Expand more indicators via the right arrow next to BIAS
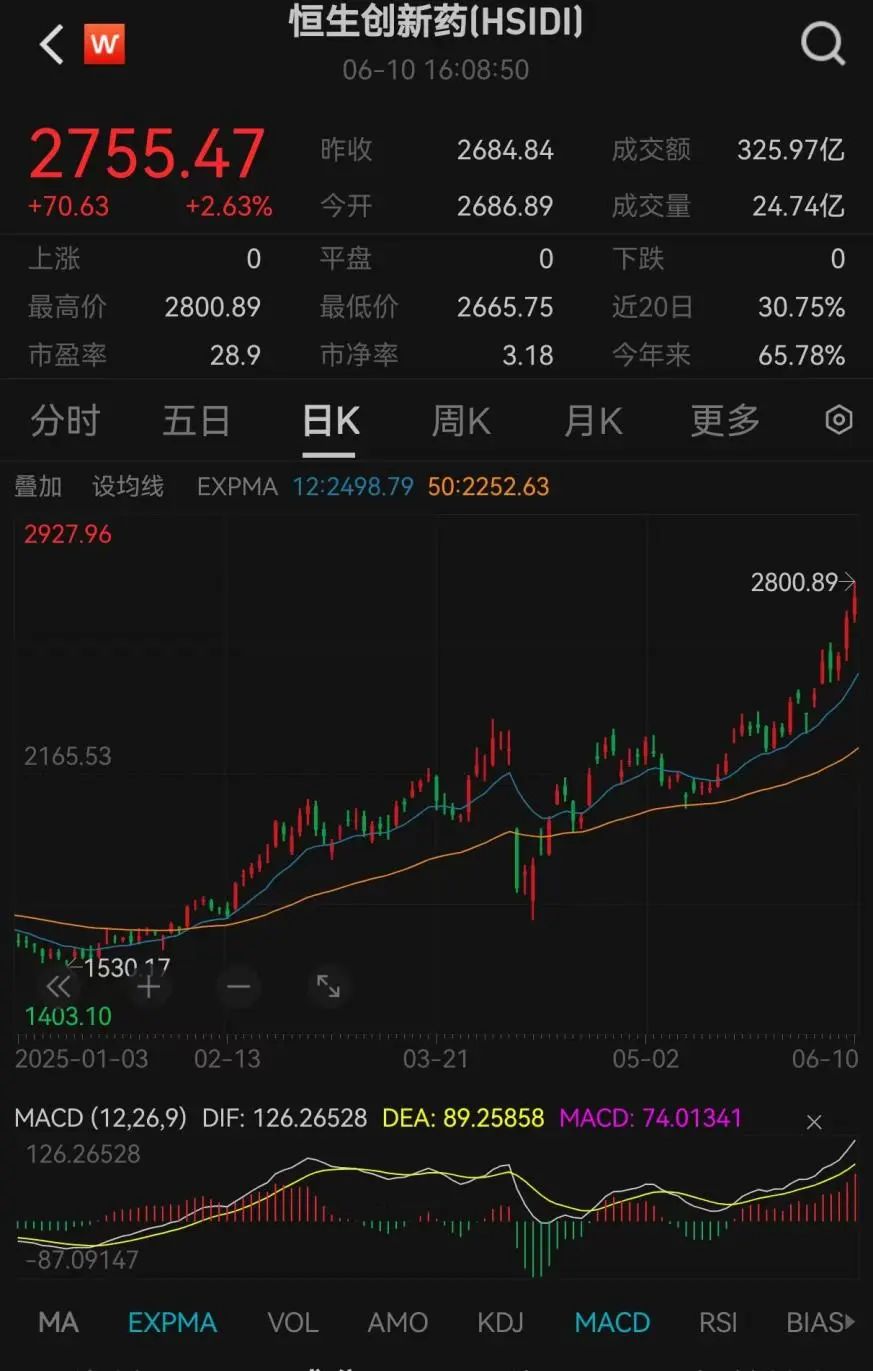Viewport: 873px width, 1371px height. tap(850, 1322)
